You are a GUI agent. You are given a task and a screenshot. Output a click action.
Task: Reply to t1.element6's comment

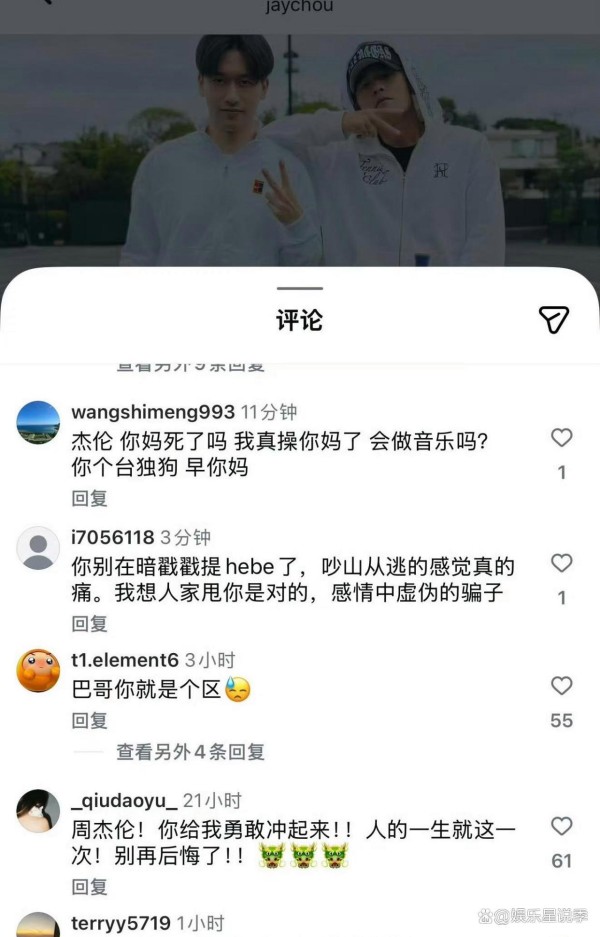click(89, 720)
